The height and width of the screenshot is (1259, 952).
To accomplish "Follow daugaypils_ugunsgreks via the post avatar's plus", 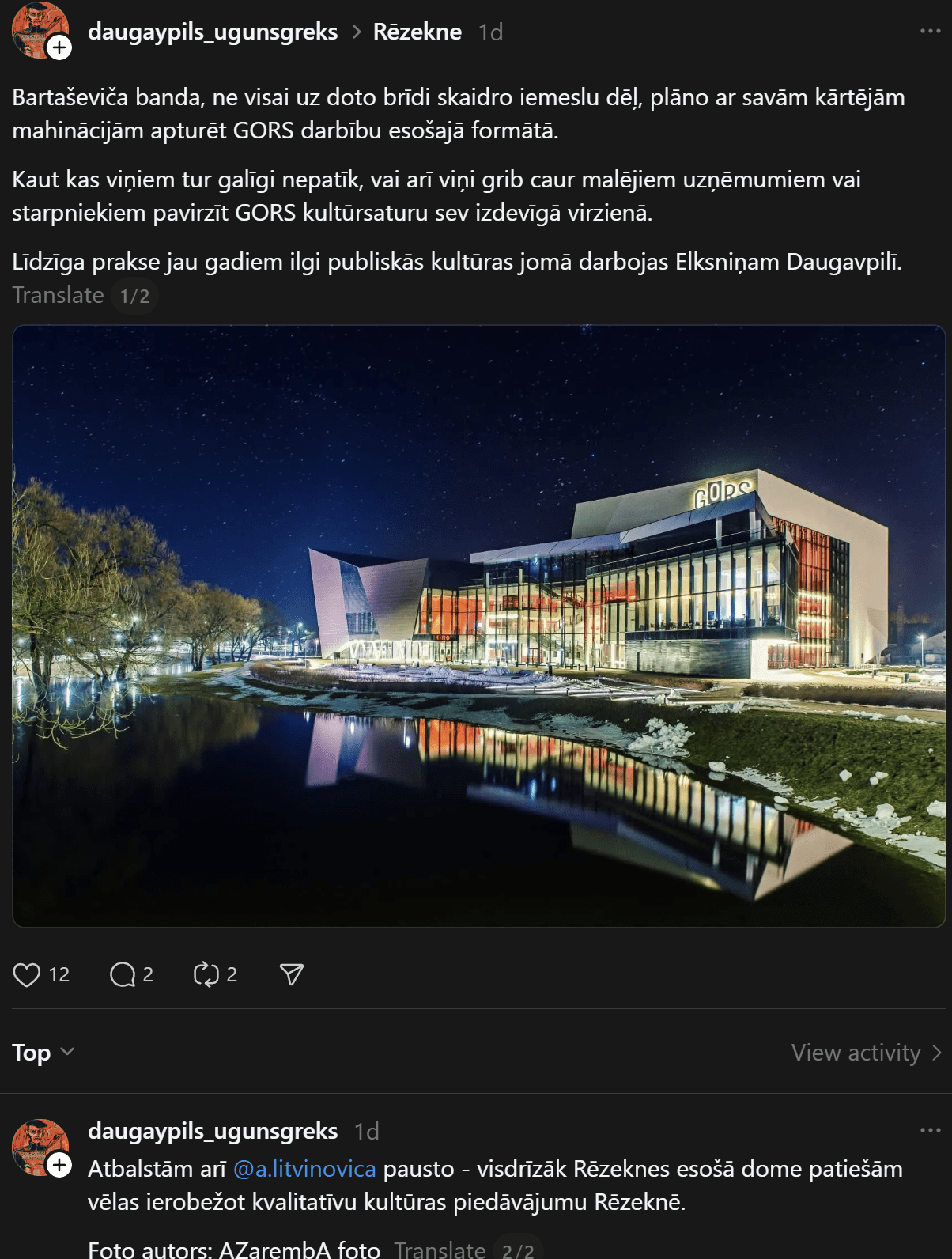I will pyautogui.click(x=59, y=48).
